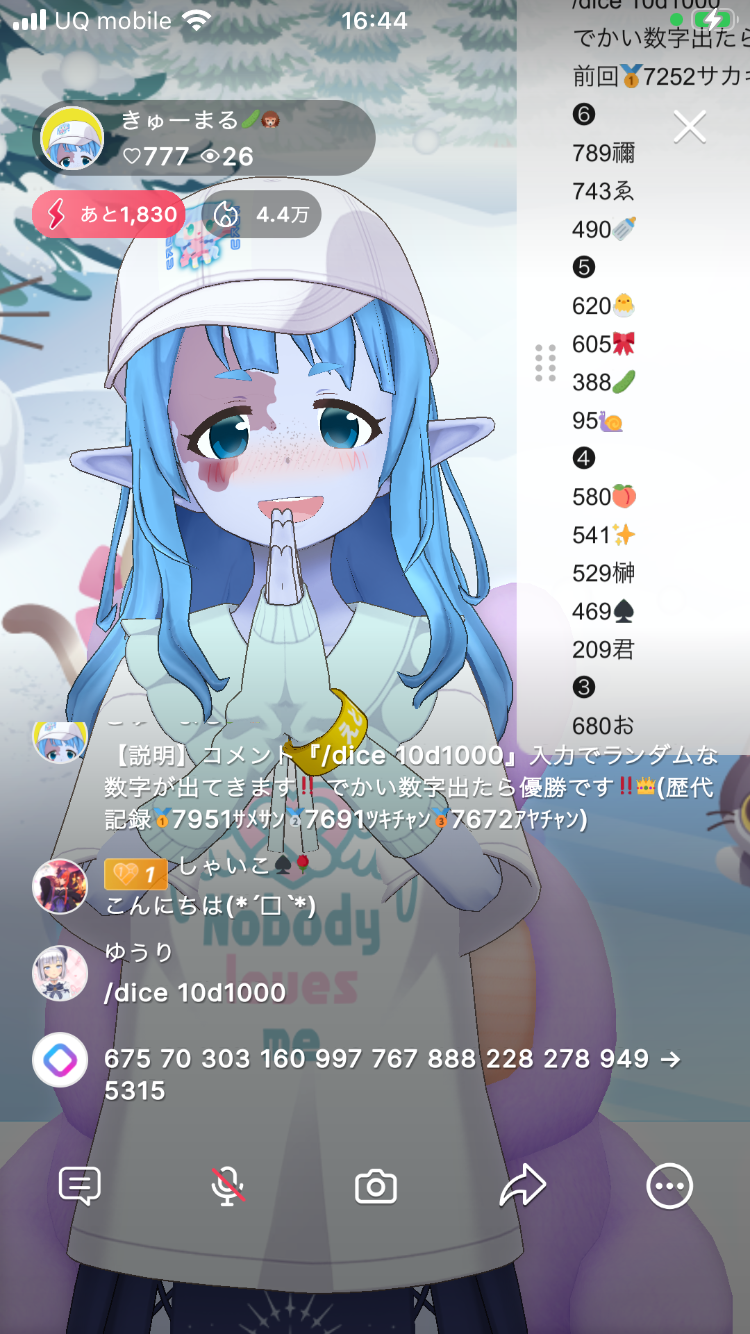
Task: Open the more options menu
Action: coord(669,1187)
